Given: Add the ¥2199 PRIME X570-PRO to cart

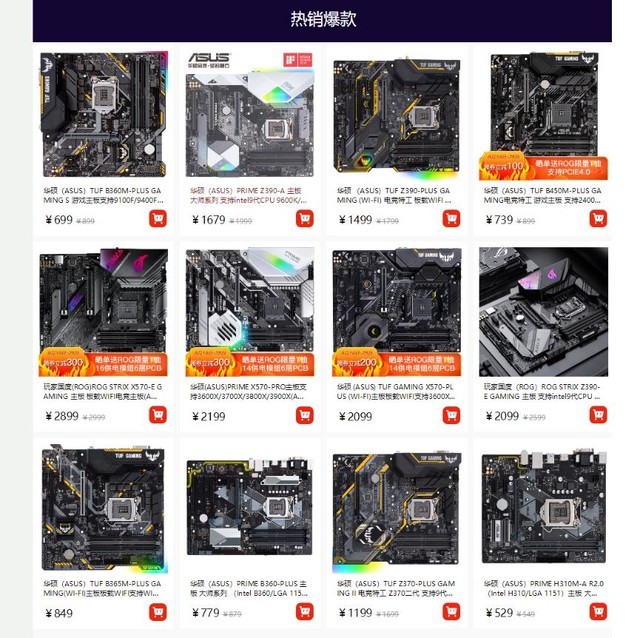Looking at the screenshot, I should tap(304, 415).
